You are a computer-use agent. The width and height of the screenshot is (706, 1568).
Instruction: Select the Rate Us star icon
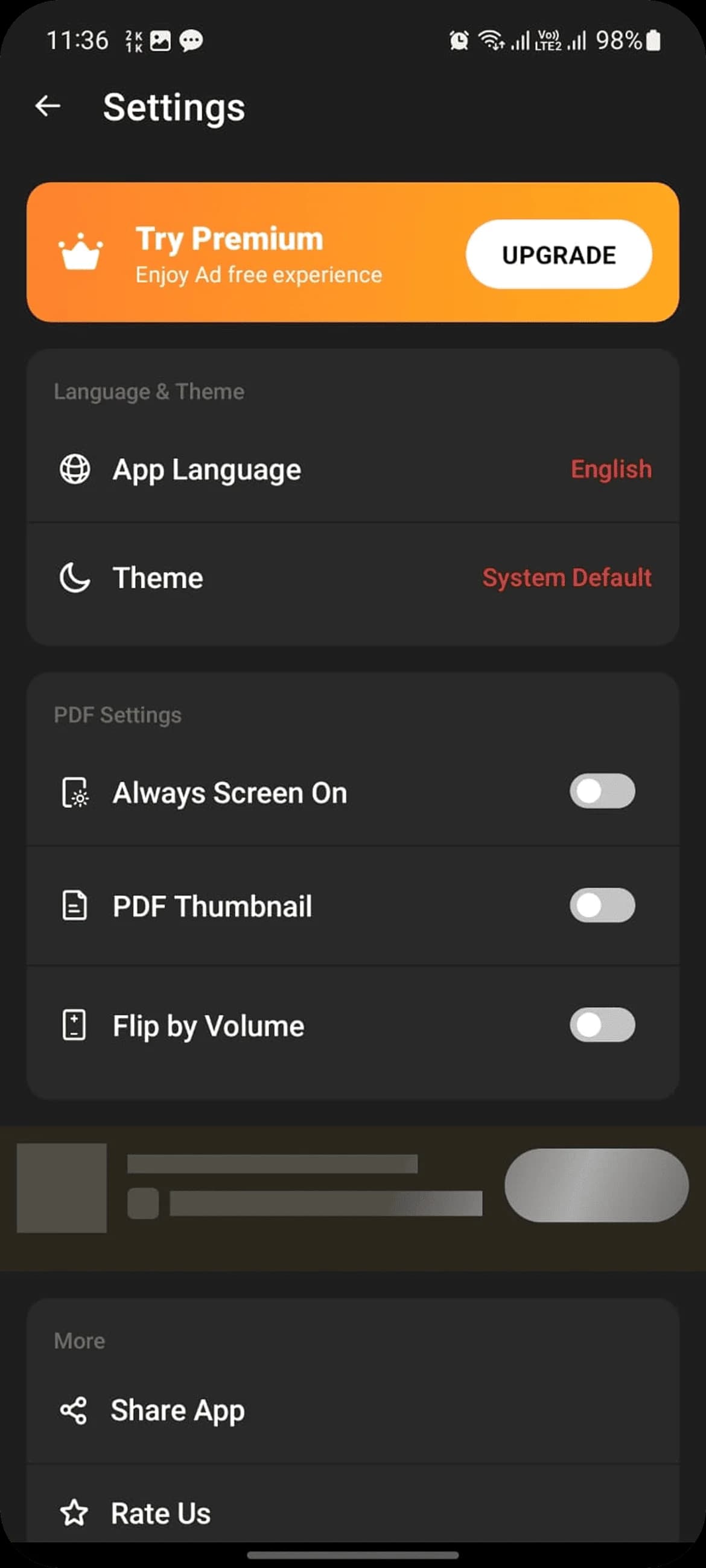(74, 1513)
